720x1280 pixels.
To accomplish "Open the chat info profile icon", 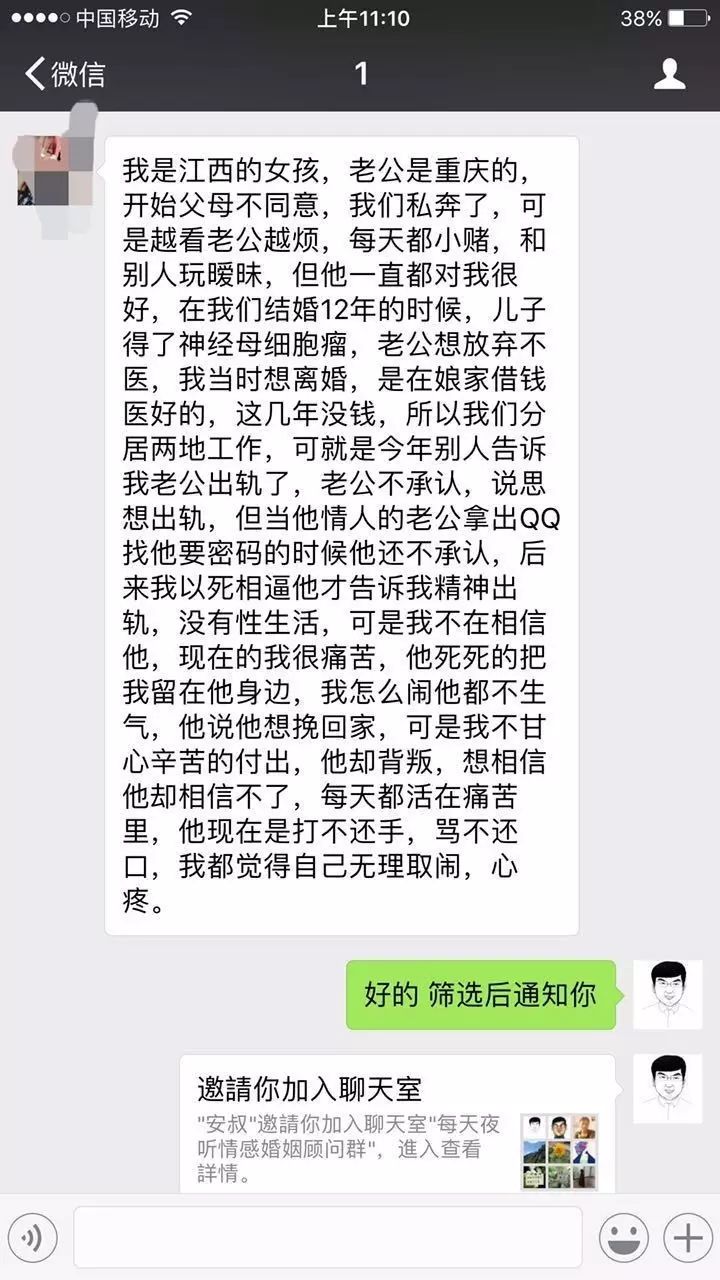I will click(669, 74).
